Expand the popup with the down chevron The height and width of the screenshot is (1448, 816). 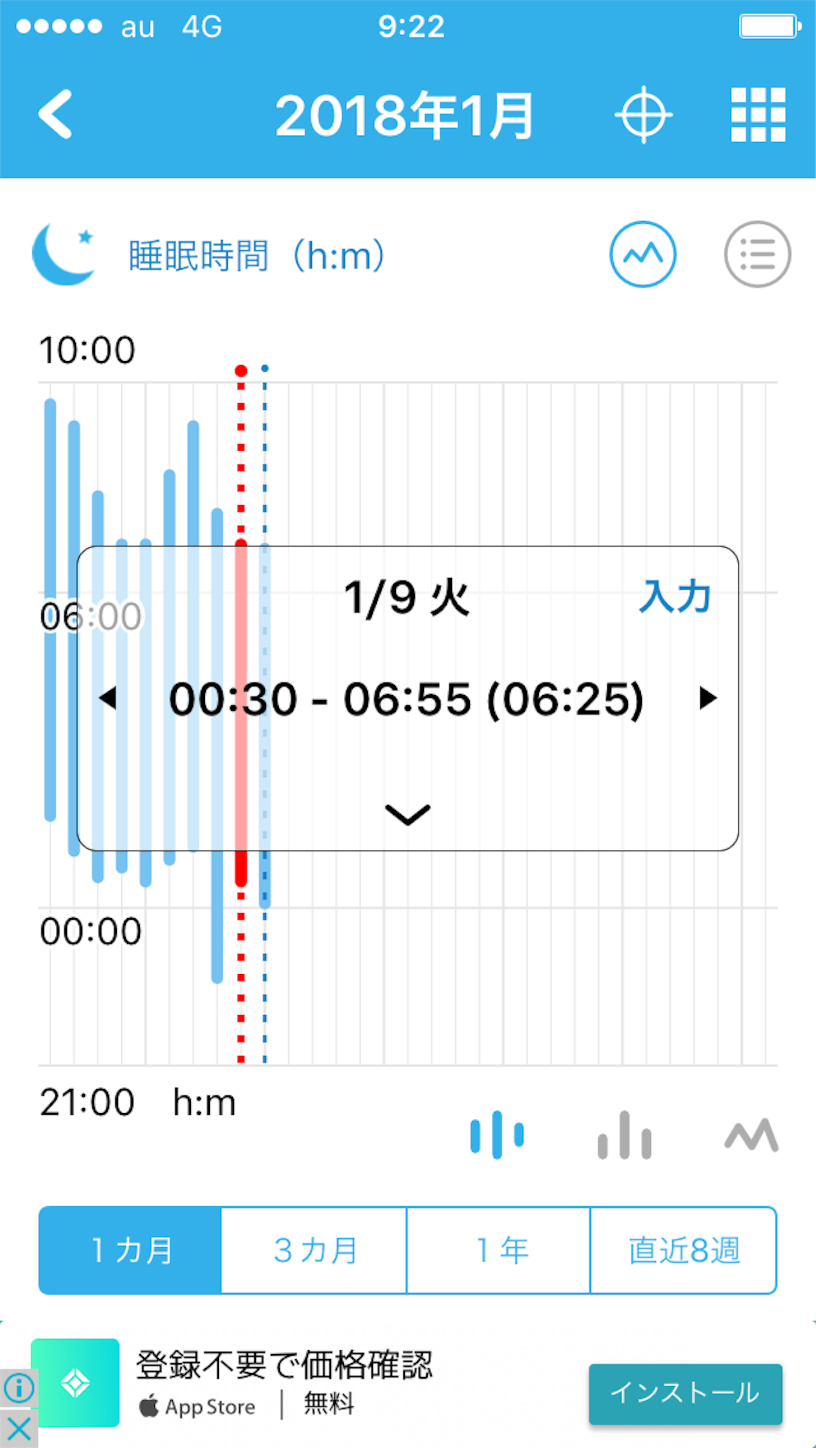(x=408, y=815)
